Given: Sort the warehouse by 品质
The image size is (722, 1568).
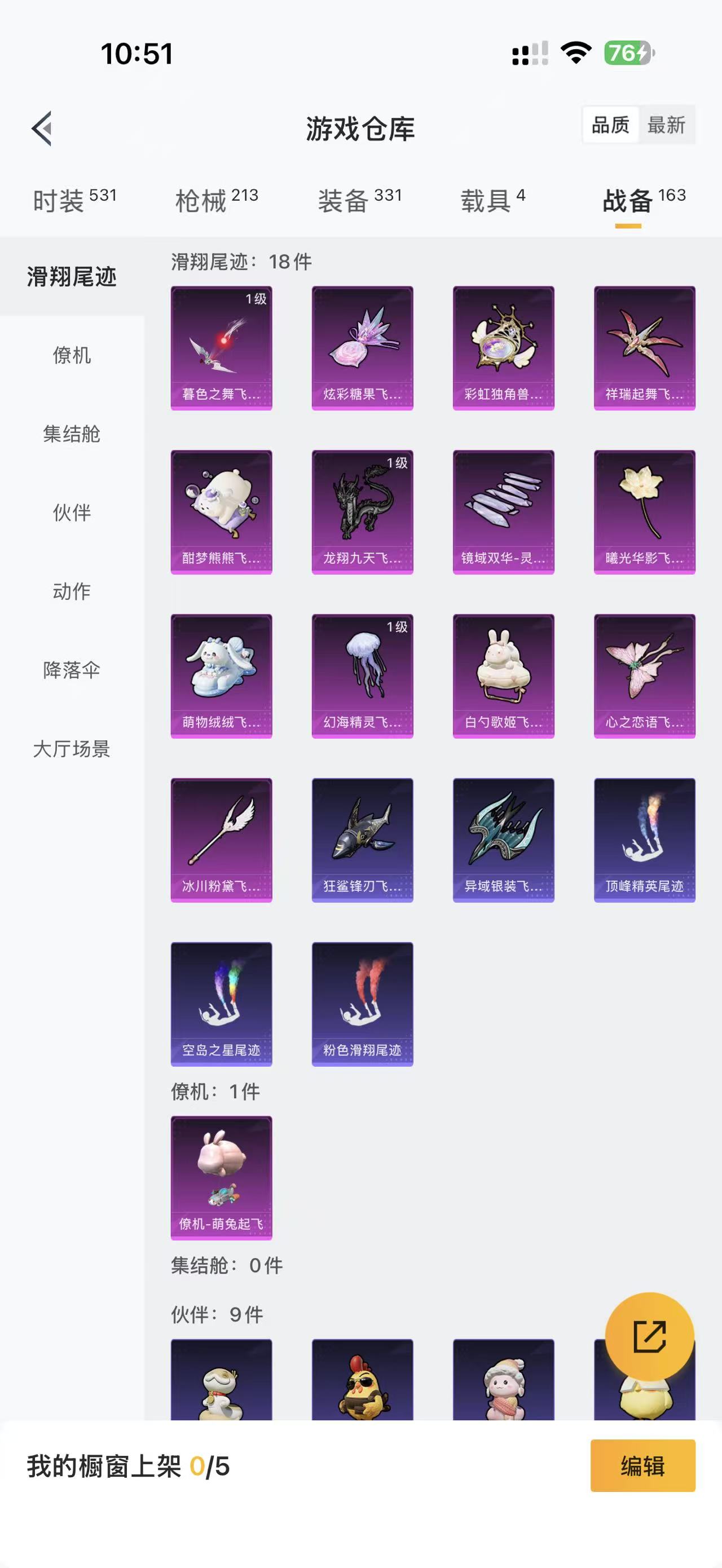Looking at the screenshot, I should 610,125.
